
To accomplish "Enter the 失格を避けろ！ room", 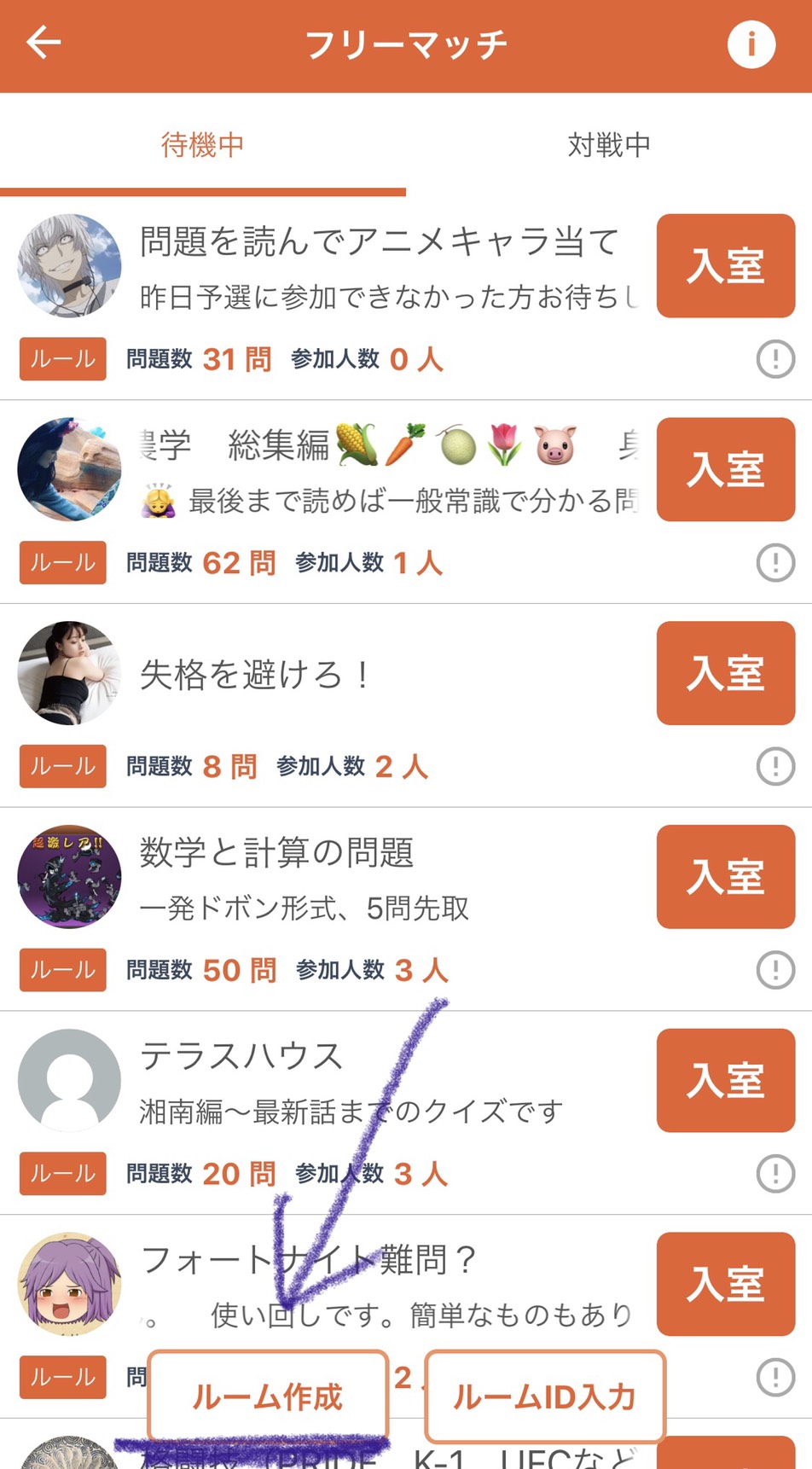I will click(725, 673).
